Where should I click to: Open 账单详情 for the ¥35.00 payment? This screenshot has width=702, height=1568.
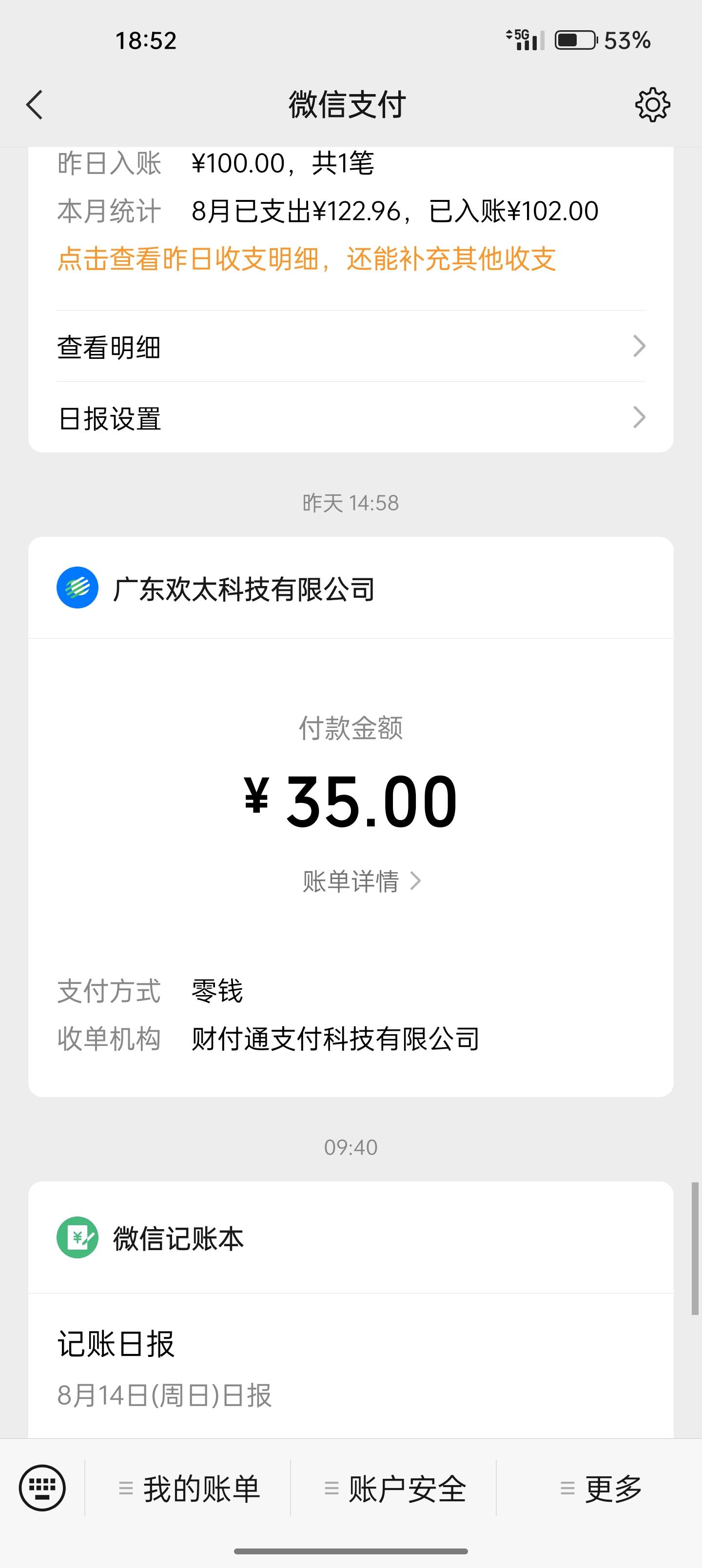[x=362, y=881]
